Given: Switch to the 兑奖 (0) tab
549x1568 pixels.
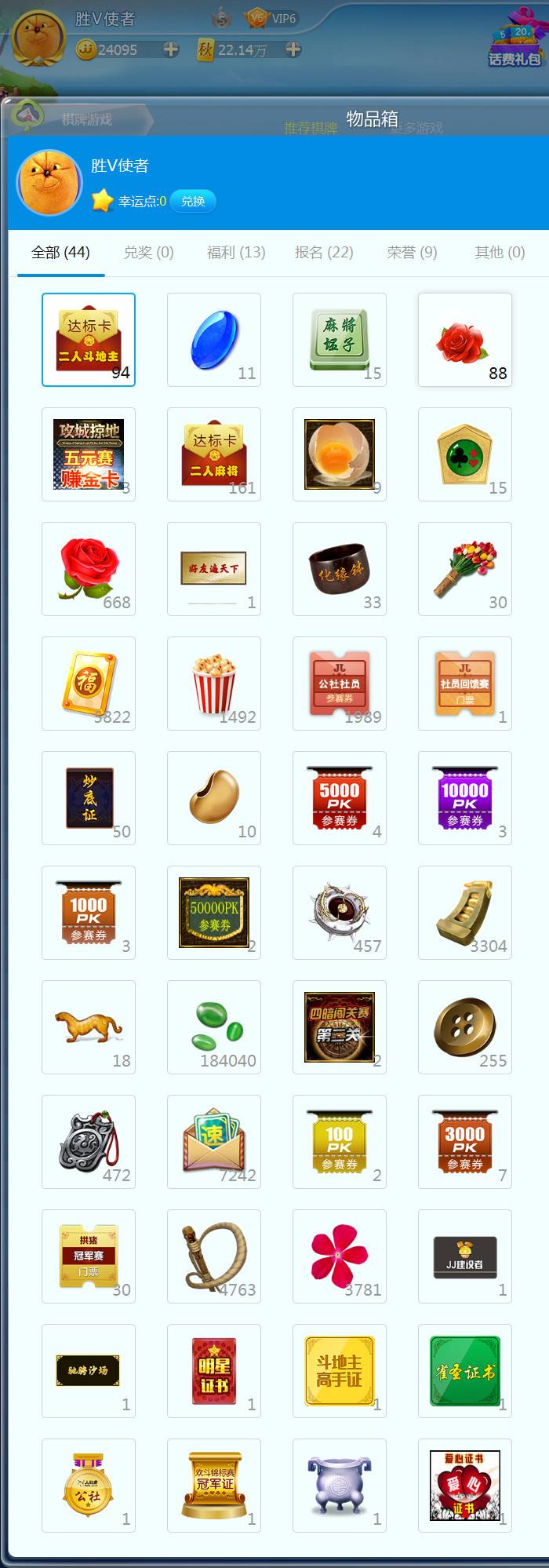Looking at the screenshot, I should pyautogui.click(x=148, y=252).
